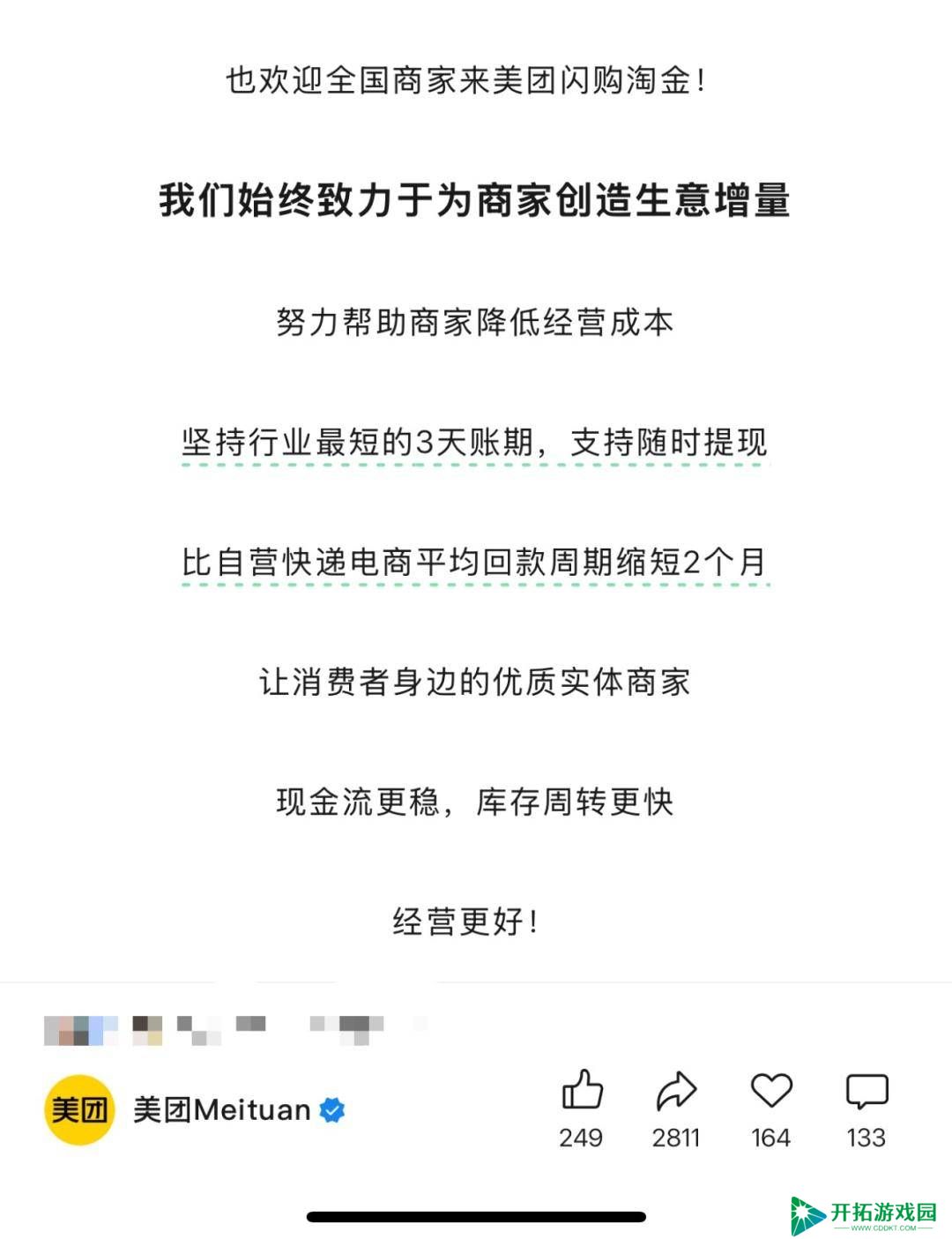952x1239 pixels.
Task: Share this Meituan post
Action: click(x=676, y=1091)
